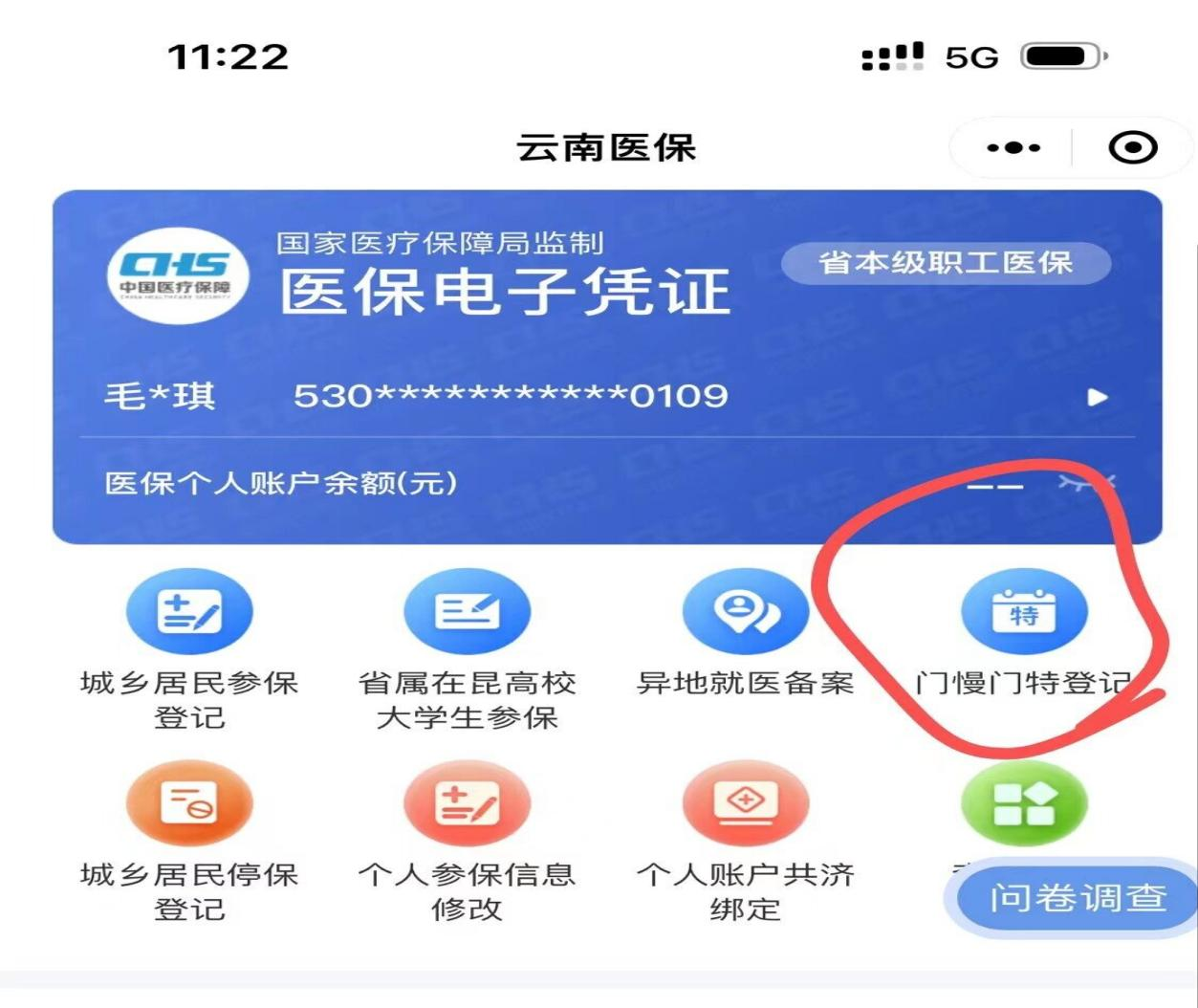1198x1008 pixels.
Task: Select 异地就医备案
Action: (745, 612)
